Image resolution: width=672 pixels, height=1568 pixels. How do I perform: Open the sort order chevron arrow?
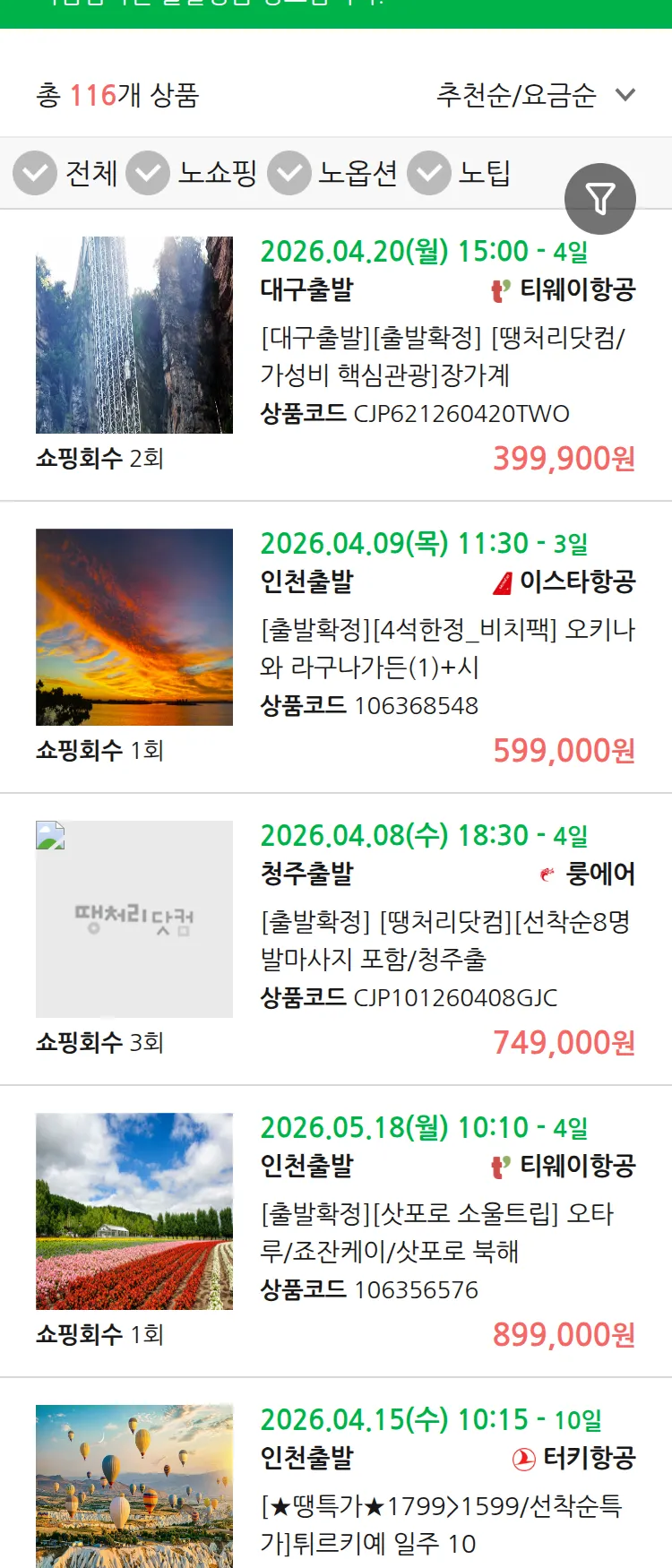pos(625,94)
